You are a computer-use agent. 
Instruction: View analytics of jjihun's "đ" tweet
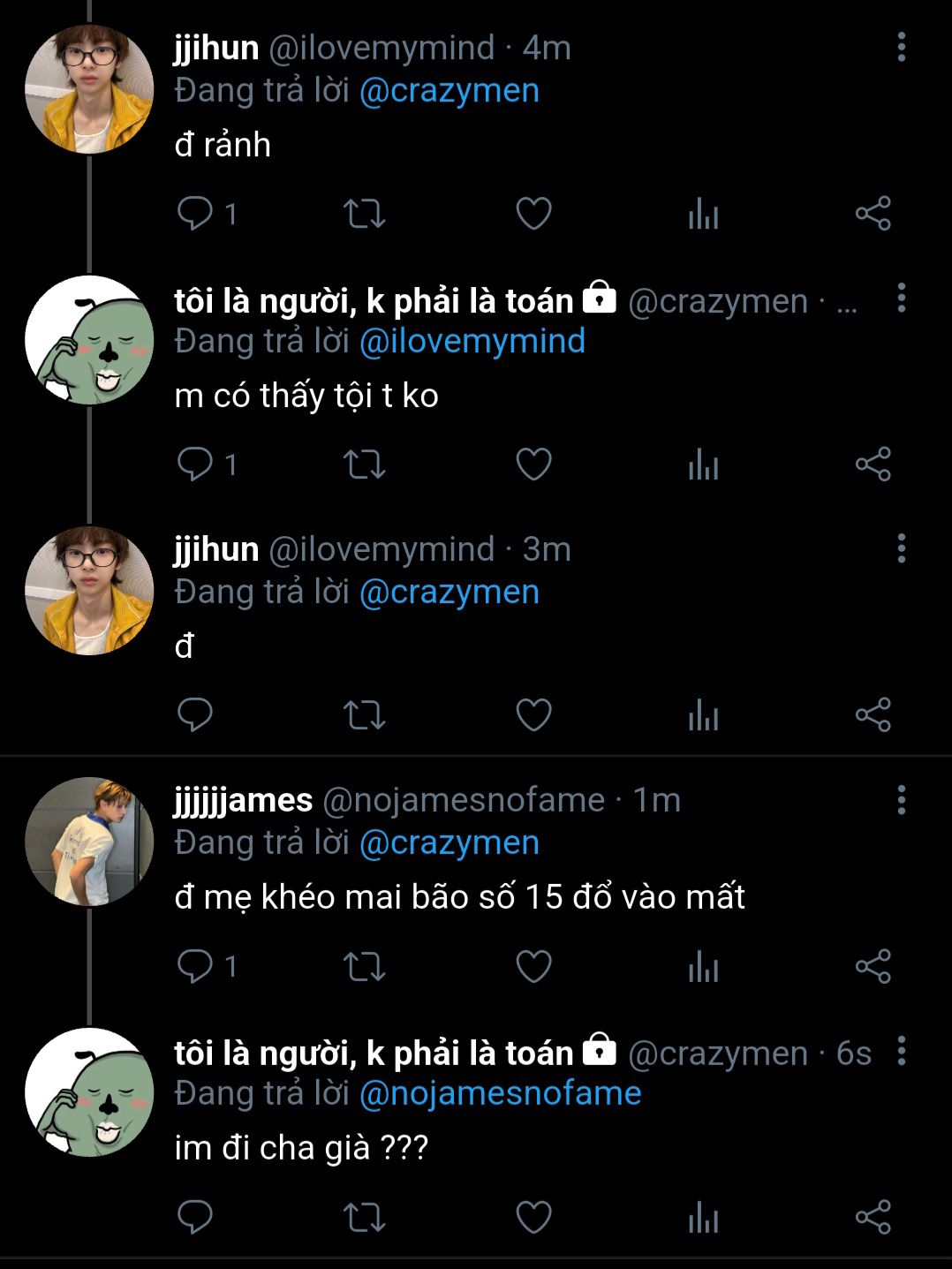point(703,715)
